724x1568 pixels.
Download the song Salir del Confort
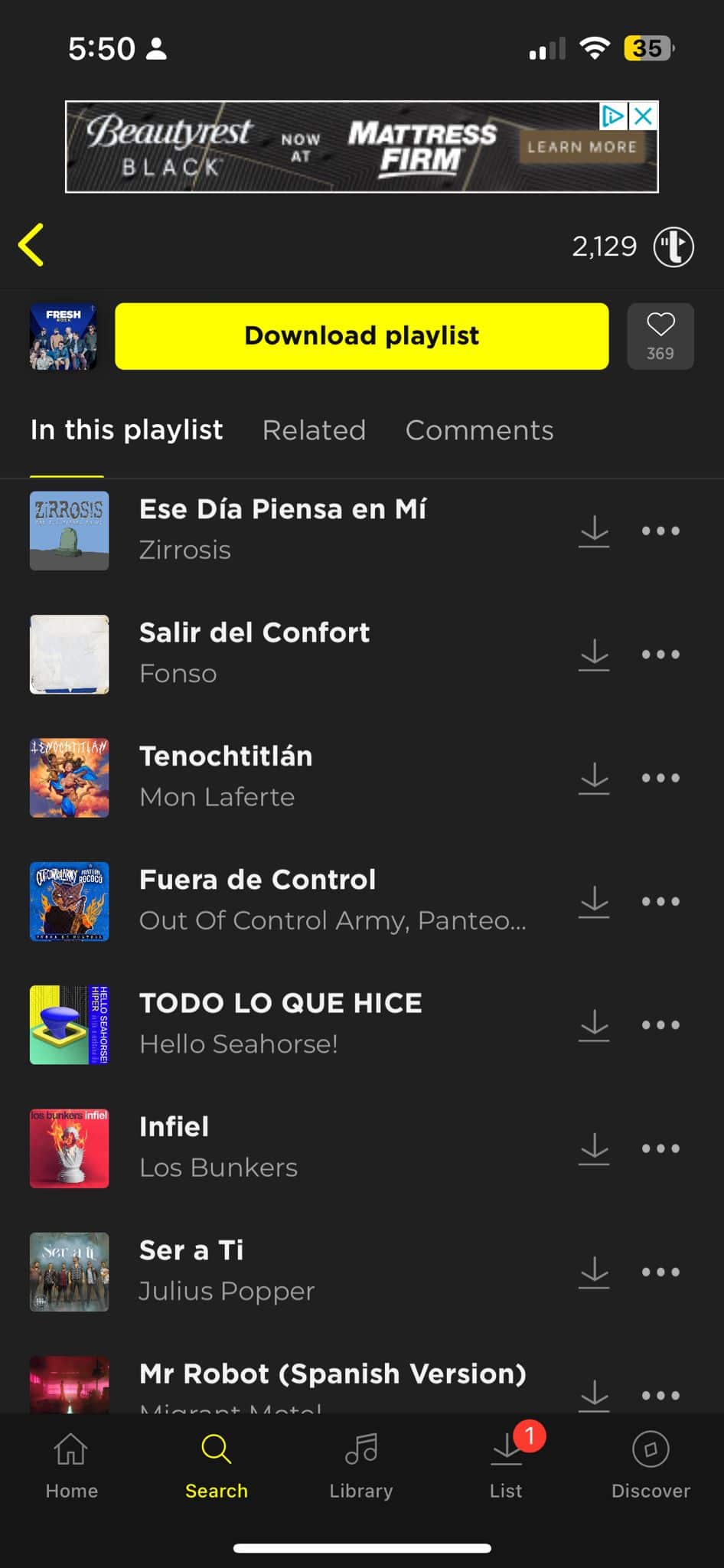point(594,655)
